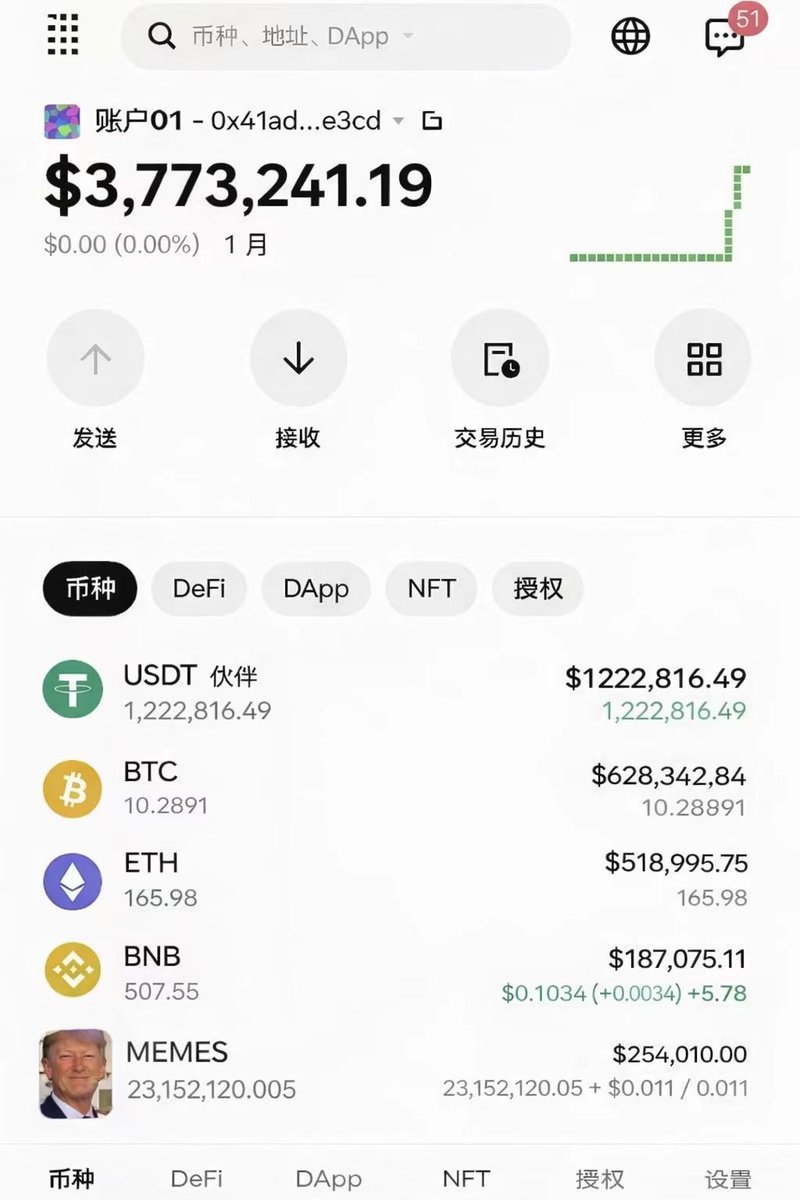Select the 授权 chip above the token list
The image size is (800, 1200).
[538, 588]
